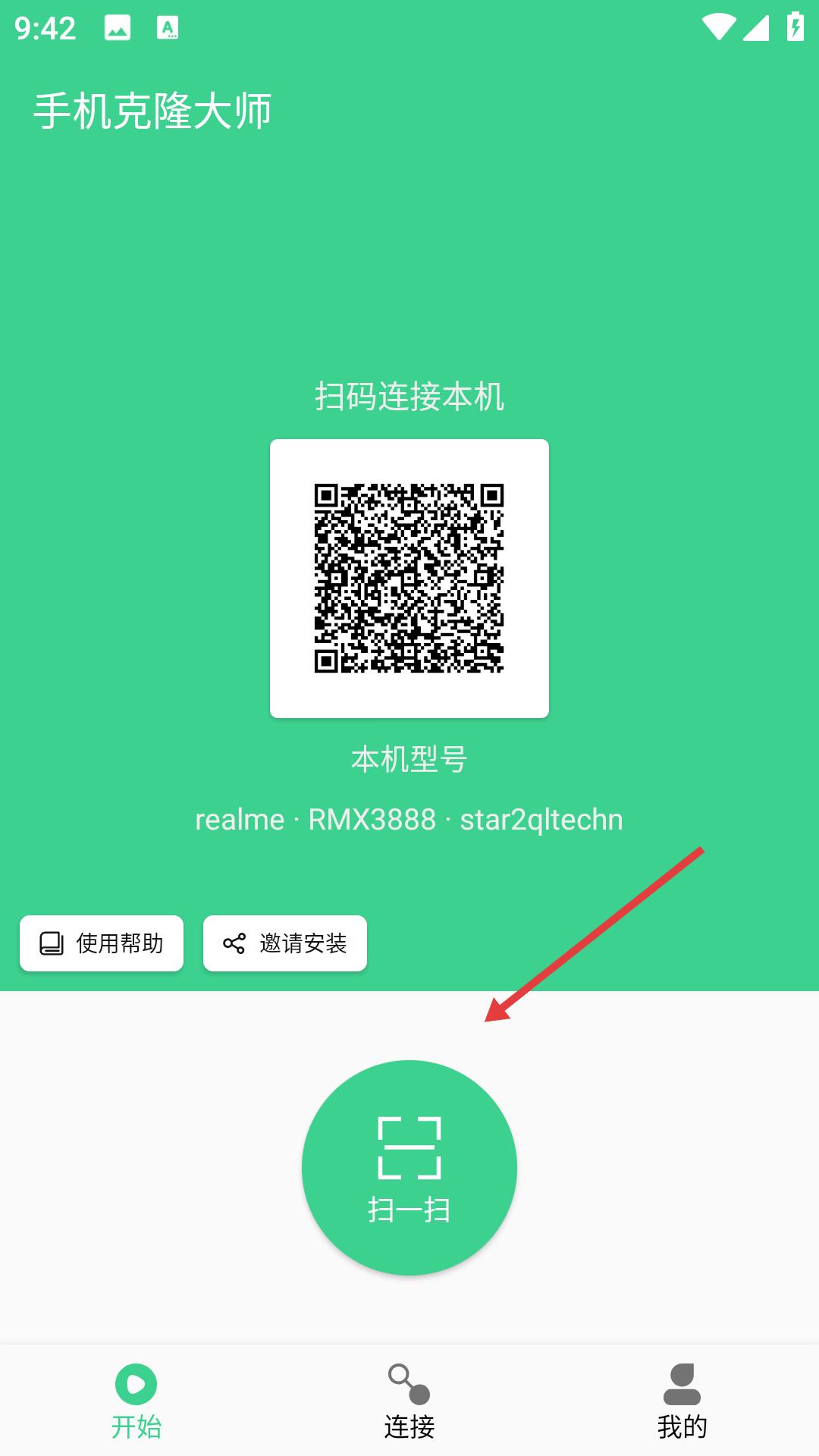This screenshot has width=819, height=1456.
Task: Tap 邀请安装 to share the app
Action: pyautogui.click(x=285, y=943)
